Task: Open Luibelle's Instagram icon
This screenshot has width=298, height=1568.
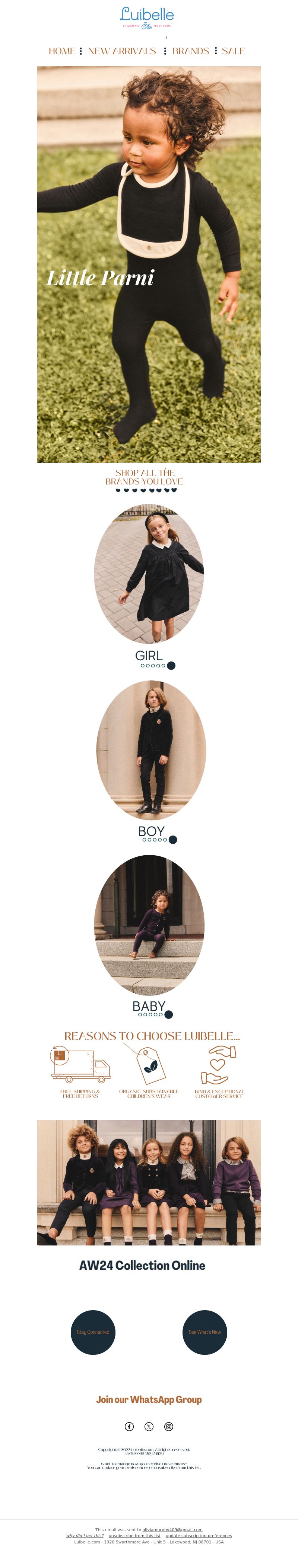Action: (169, 1426)
